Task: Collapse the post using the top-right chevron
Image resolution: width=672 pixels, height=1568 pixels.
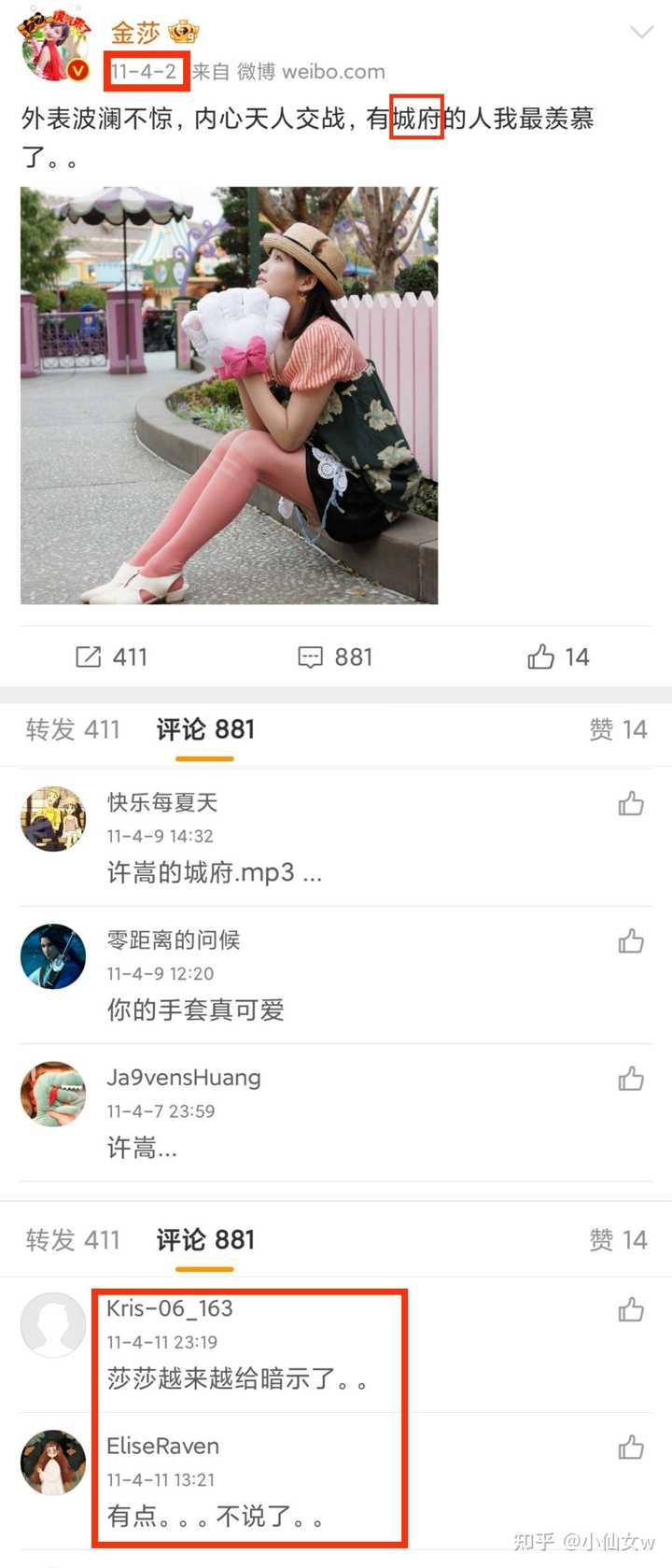Action: 642,31
